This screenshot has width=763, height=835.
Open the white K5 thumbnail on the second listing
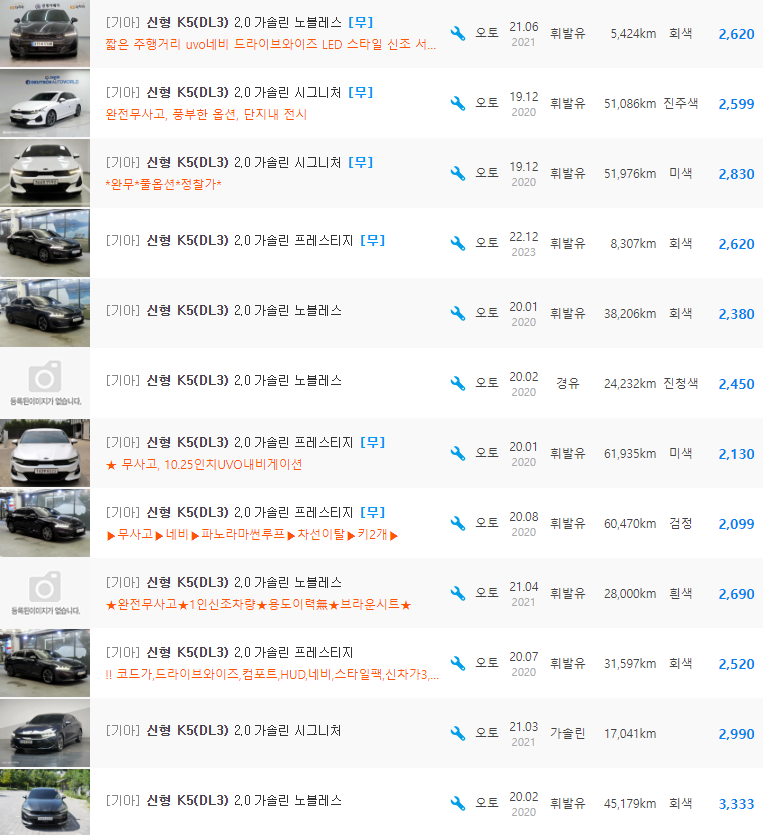click(44, 103)
